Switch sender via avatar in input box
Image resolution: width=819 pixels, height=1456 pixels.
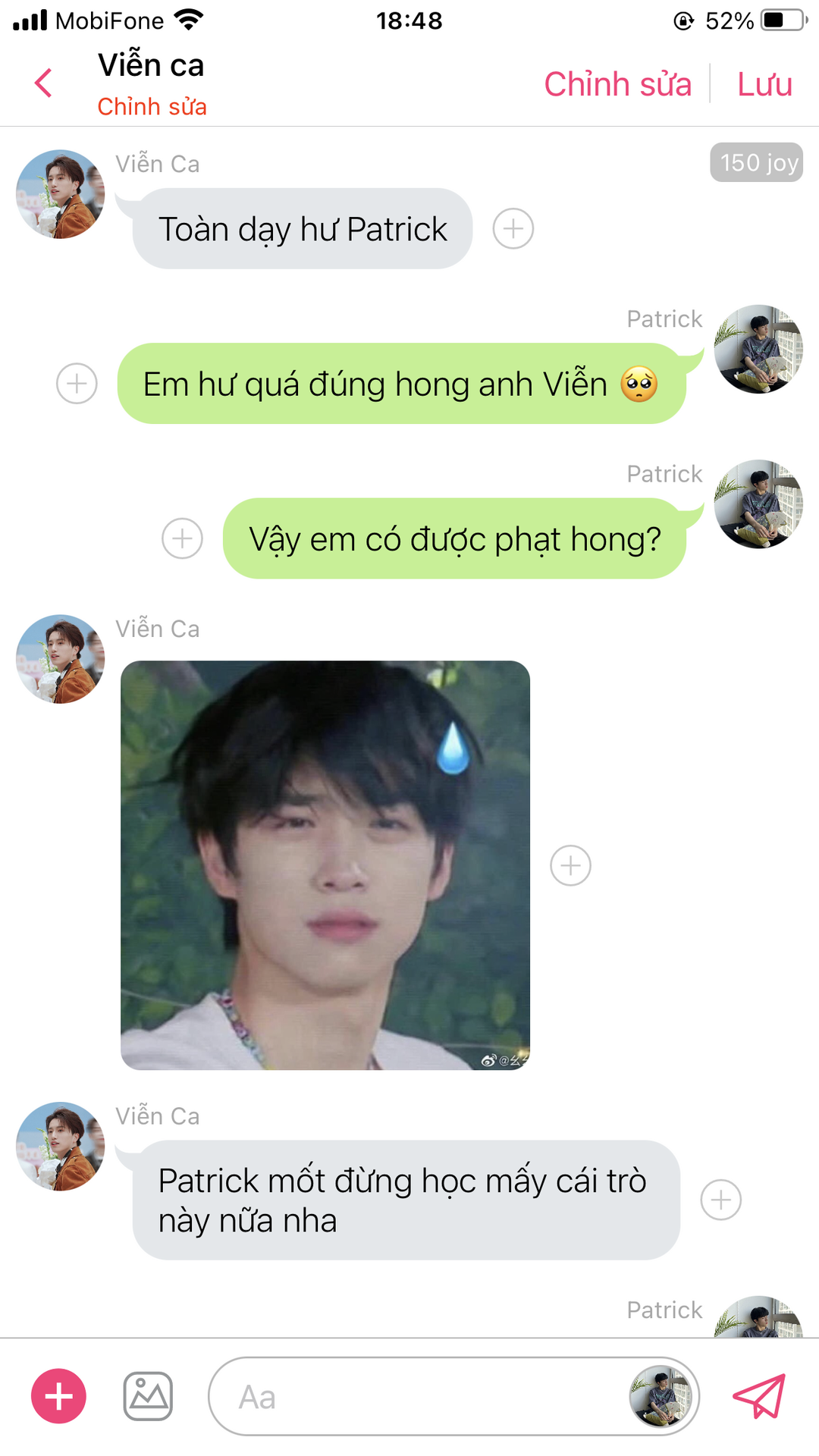[661, 1396]
